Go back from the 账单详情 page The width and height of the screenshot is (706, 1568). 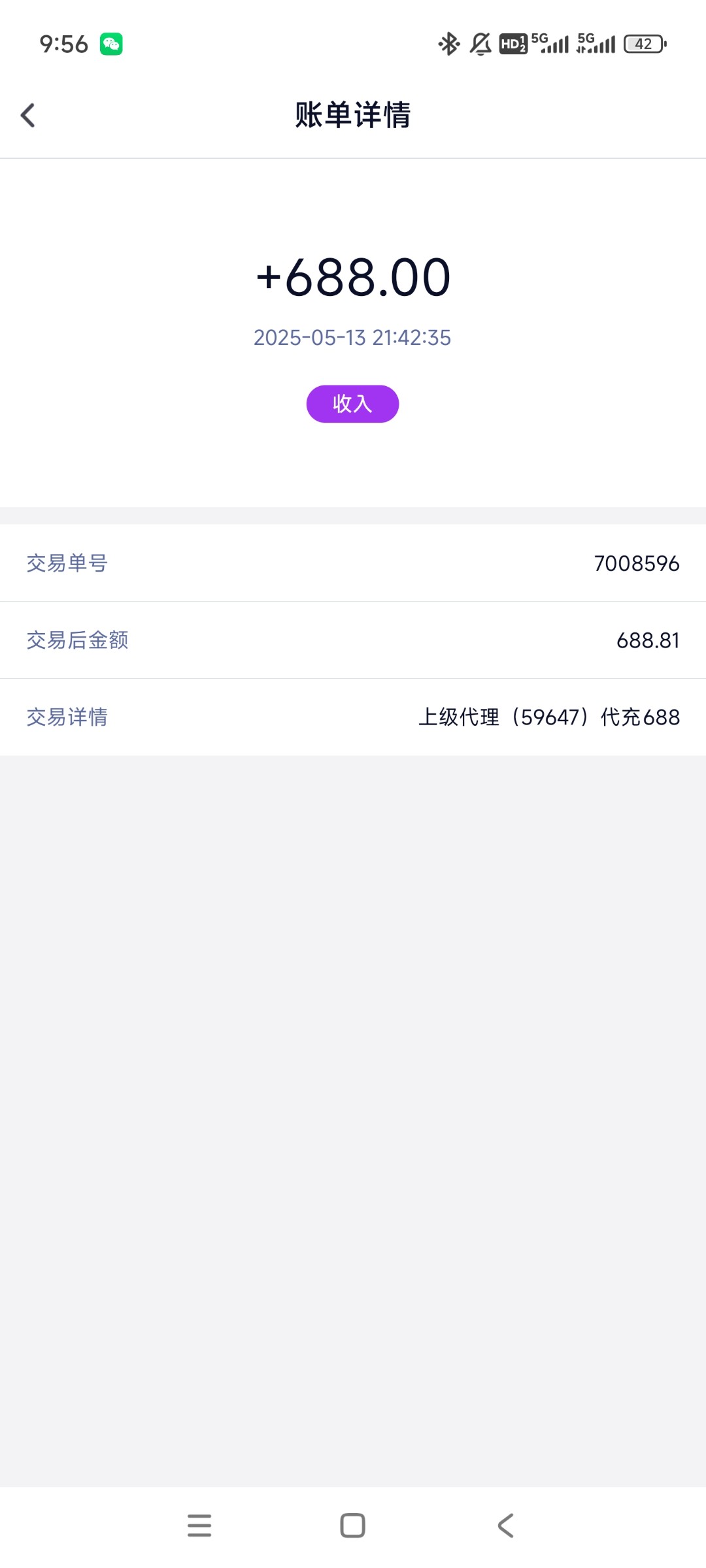click(x=27, y=116)
